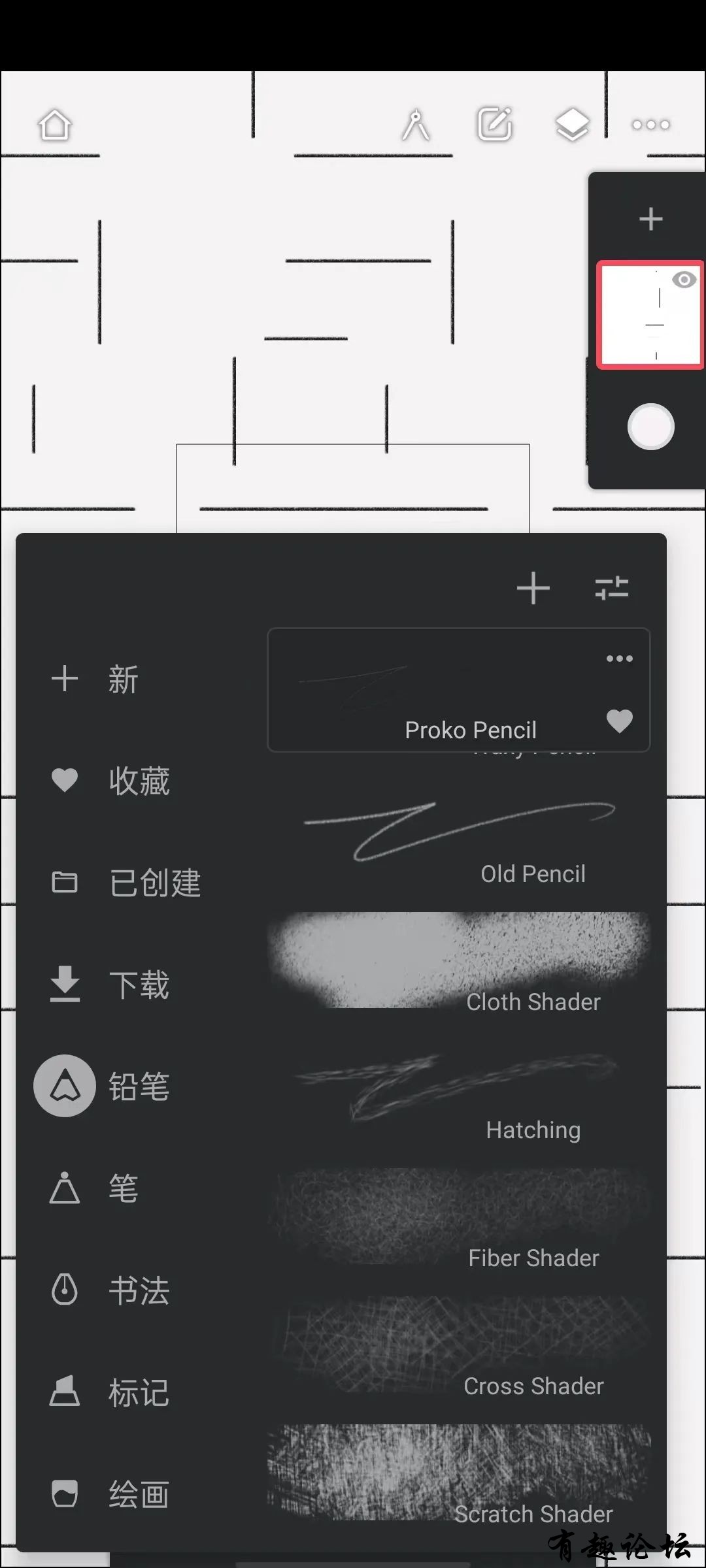This screenshot has height=1568, width=706.
Task: Open the top three-dot overflow menu
Action: pos(650,125)
